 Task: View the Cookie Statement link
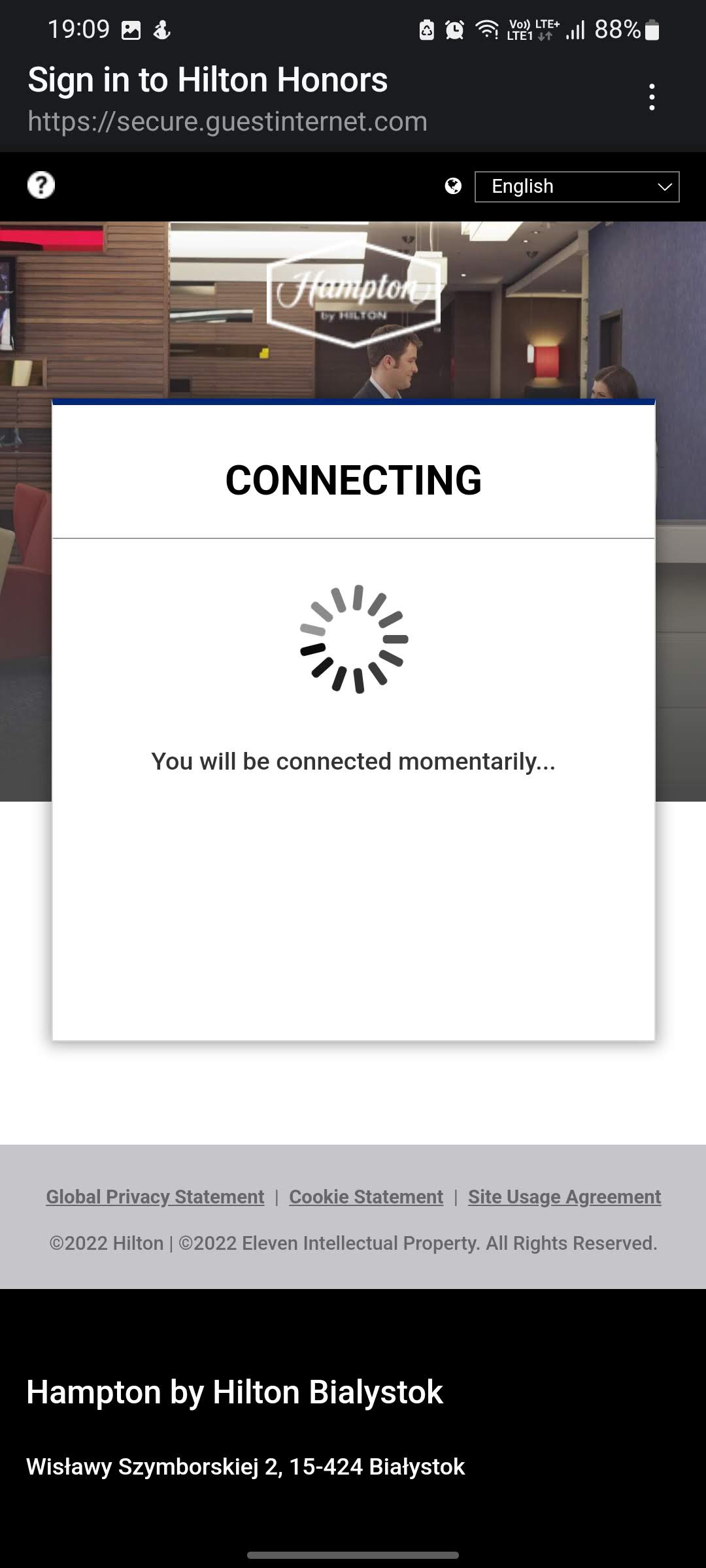click(366, 1196)
